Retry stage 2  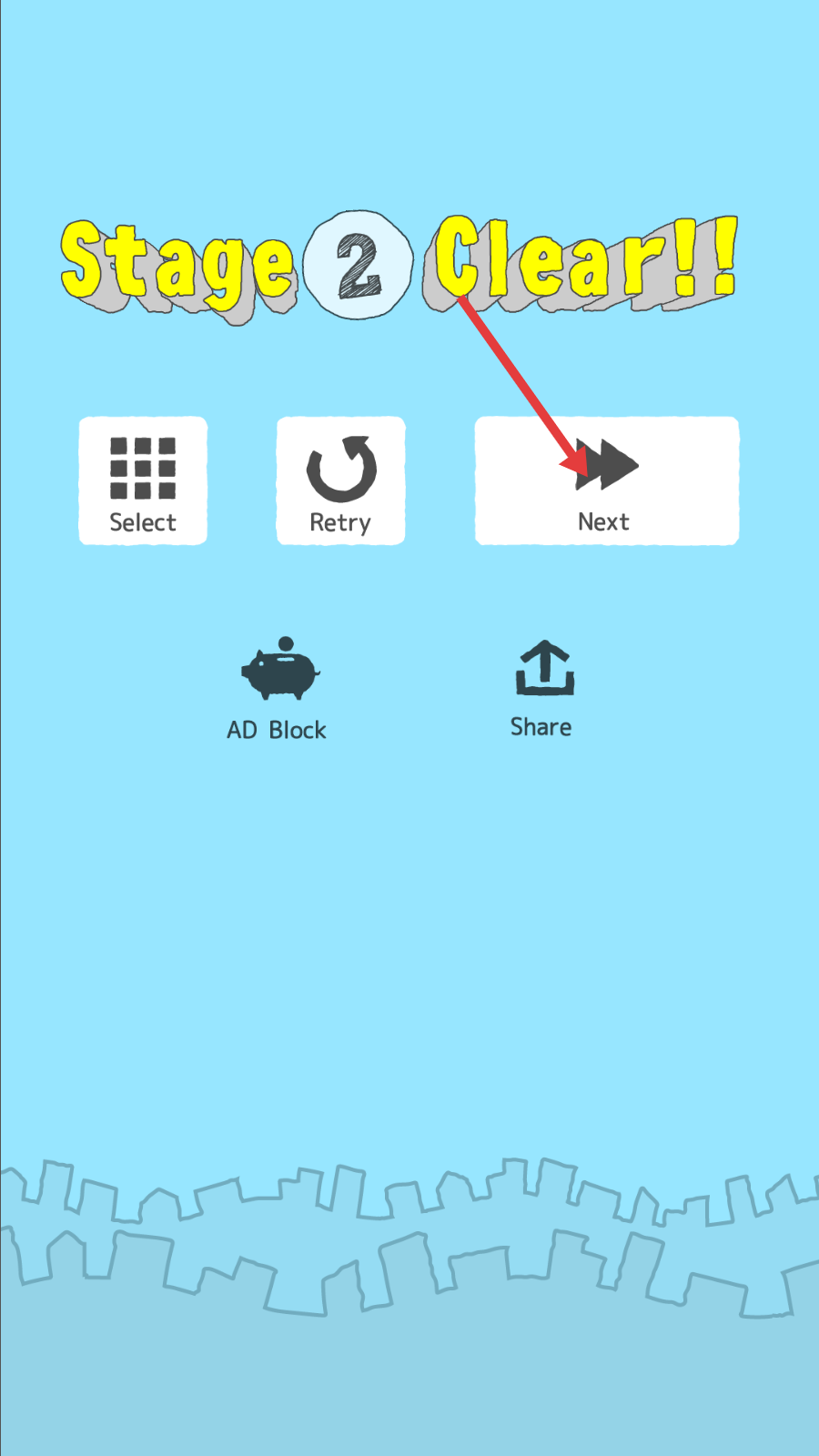(x=340, y=480)
